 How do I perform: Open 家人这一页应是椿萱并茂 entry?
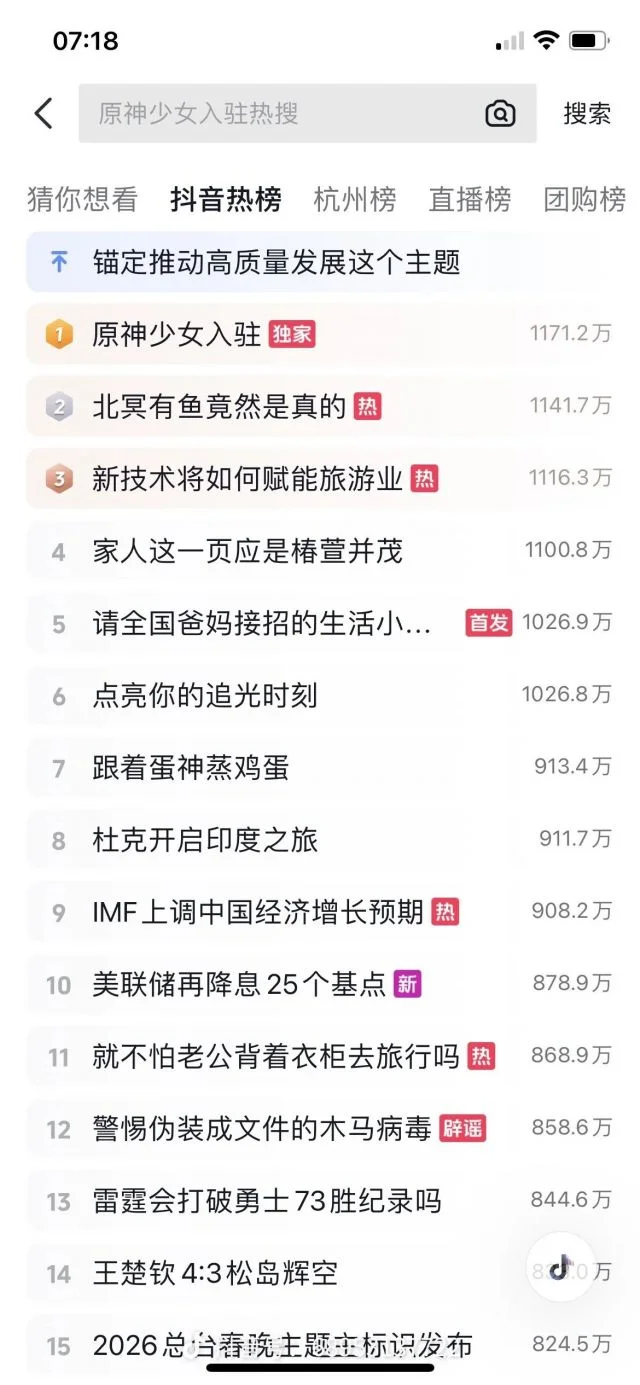[x=247, y=551]
